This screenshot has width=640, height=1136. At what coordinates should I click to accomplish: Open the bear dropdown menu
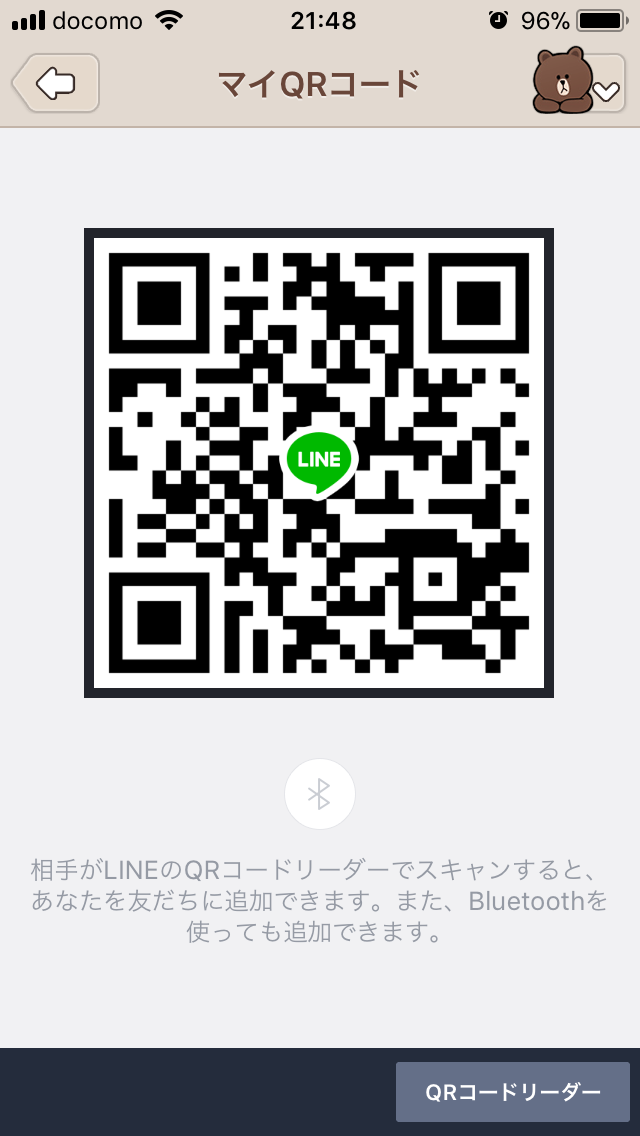[x=578, y=82]
